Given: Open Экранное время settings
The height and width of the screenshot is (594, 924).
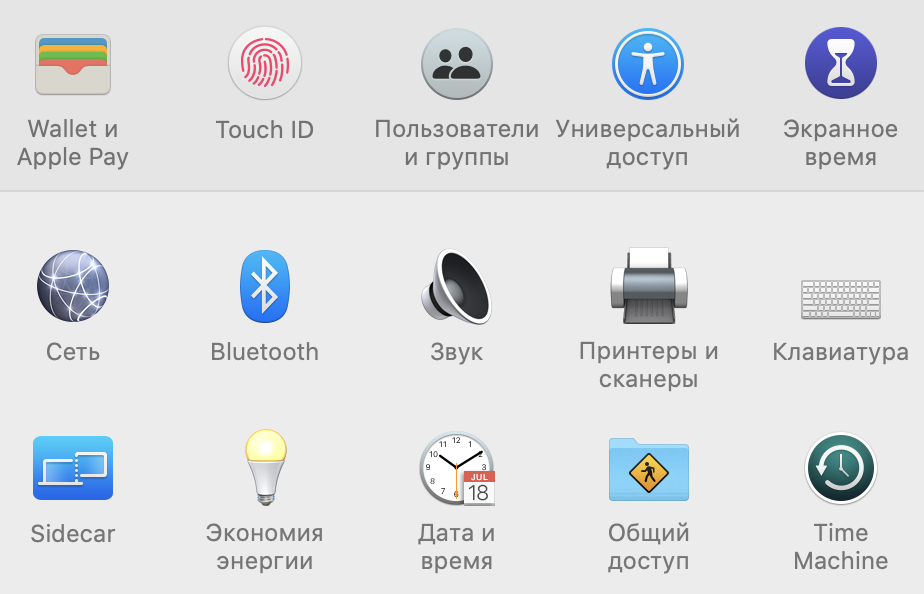Looking at the screenshot, I should [x=840, y=64].
